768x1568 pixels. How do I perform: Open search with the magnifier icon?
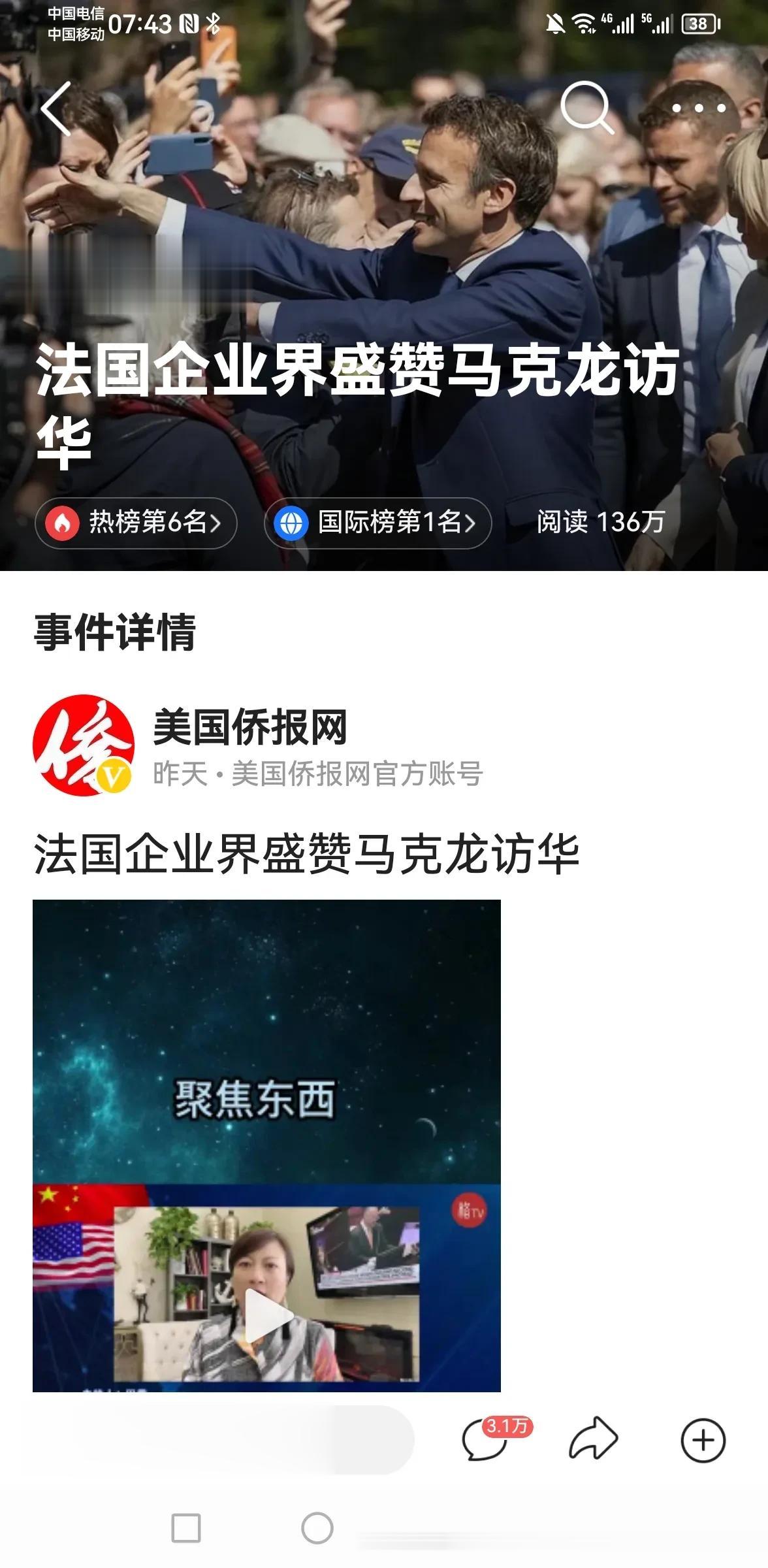(x=586, y=108)
